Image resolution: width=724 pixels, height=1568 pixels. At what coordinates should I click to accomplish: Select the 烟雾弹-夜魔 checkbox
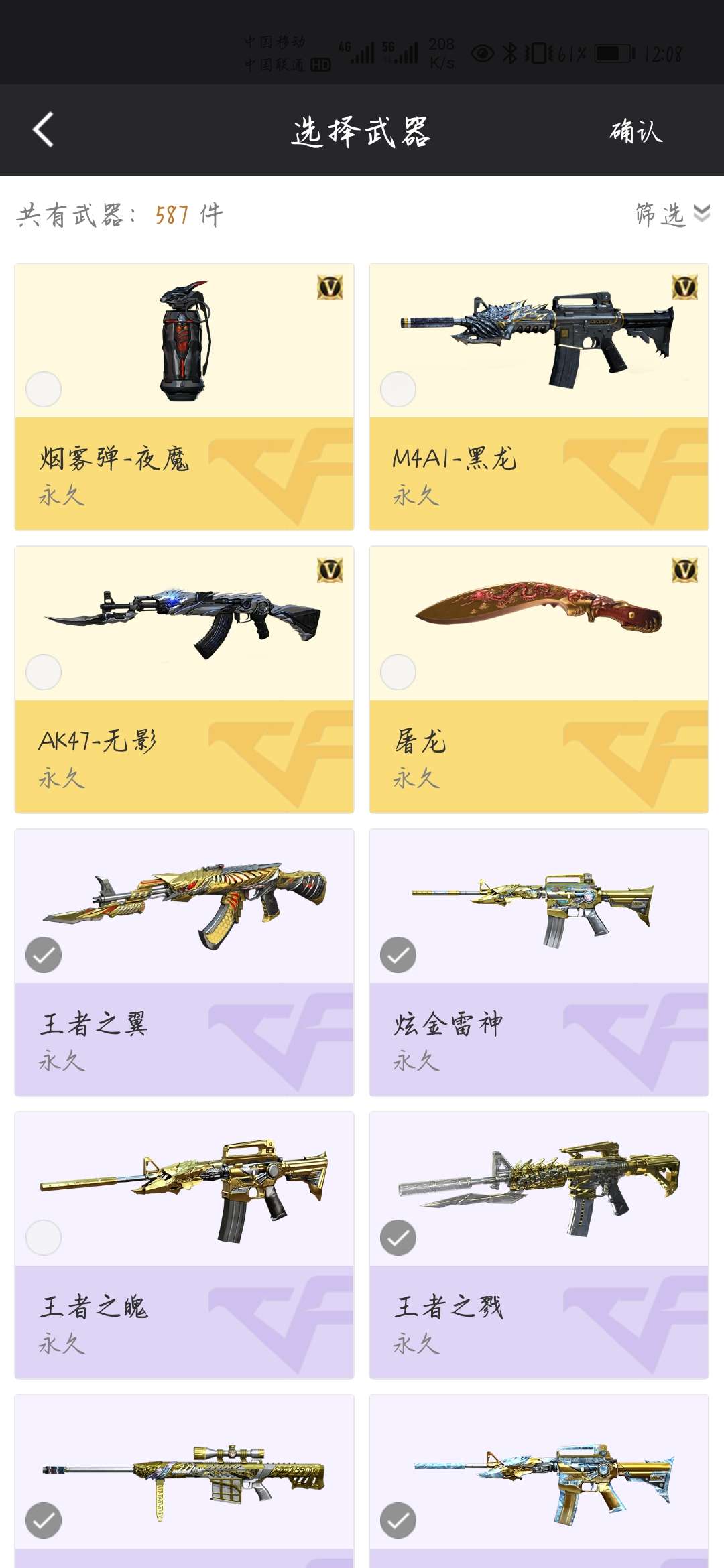pos(44,389)
